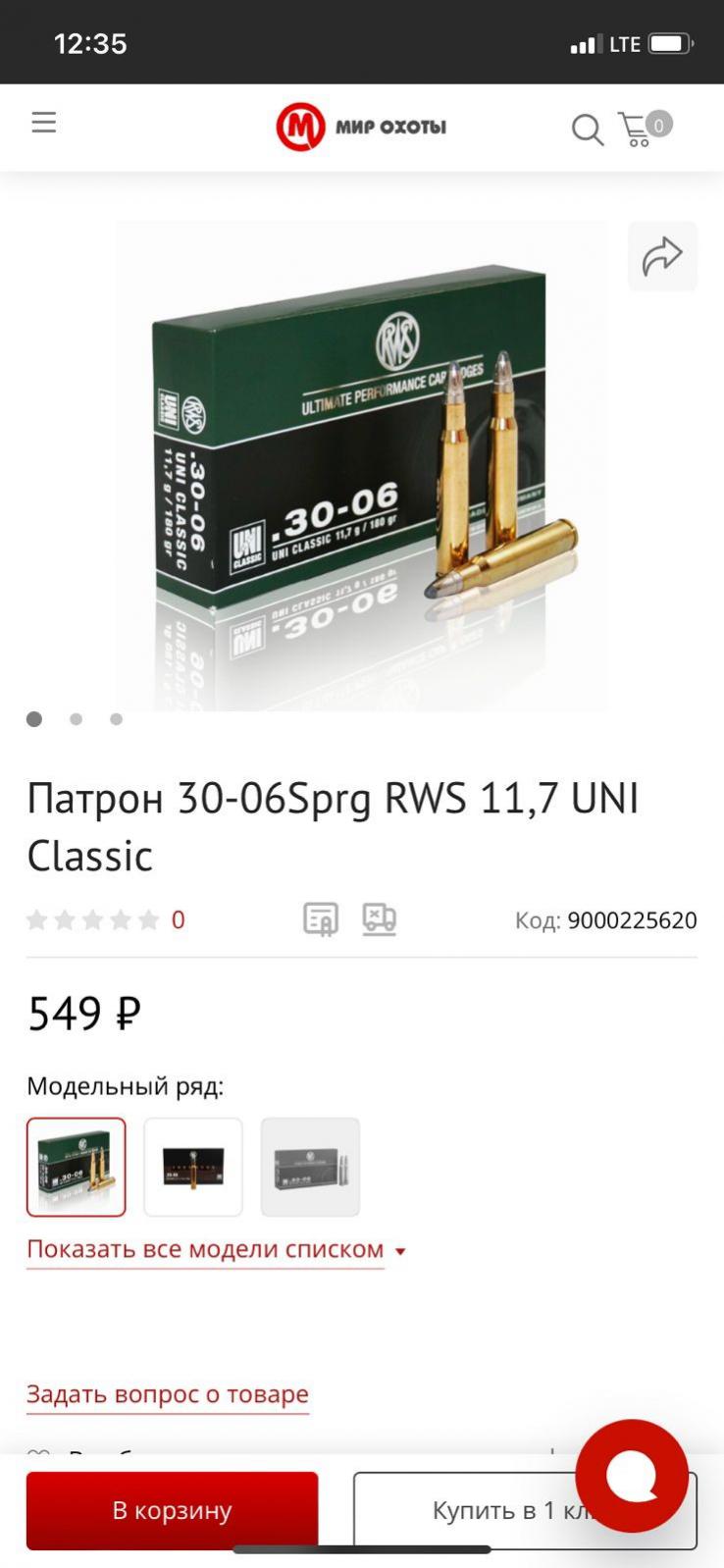The image size is (724, 1568).
Task: Select the gray box model variant
Action: (x=310, y=1167)
